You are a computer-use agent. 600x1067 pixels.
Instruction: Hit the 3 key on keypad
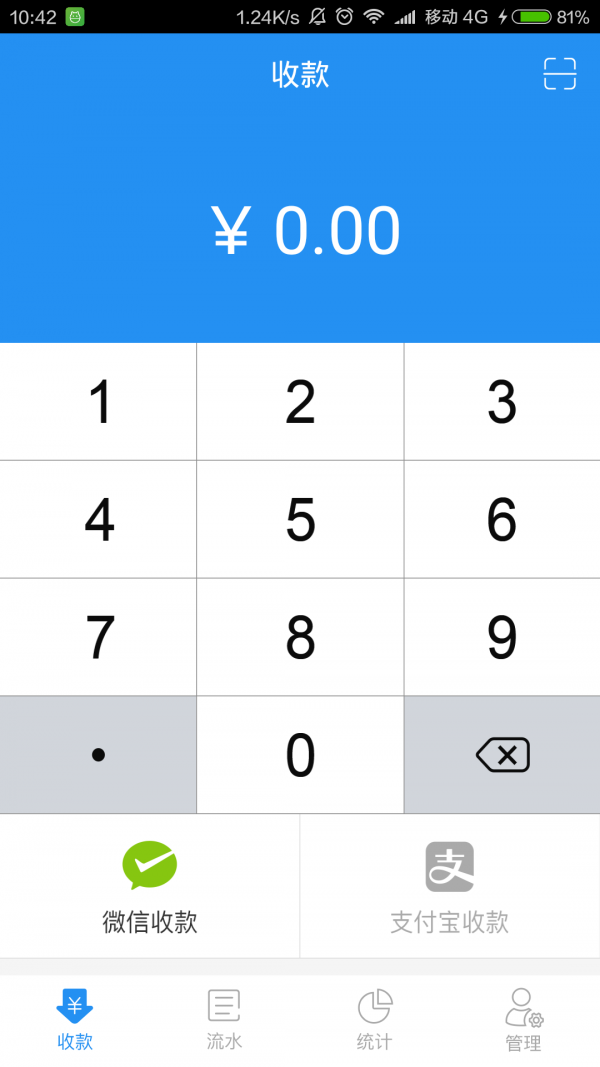(502, 402)
